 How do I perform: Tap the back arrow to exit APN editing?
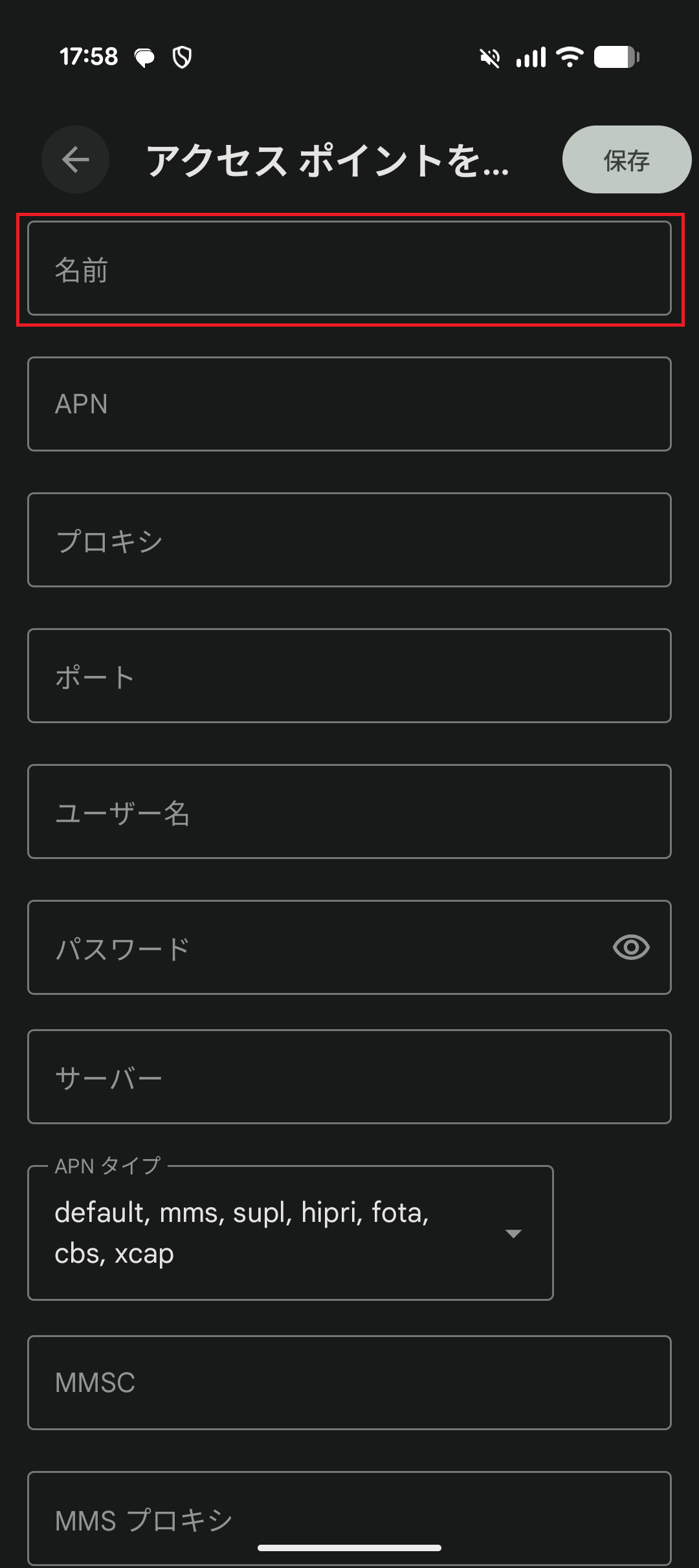tap(75, 159)
